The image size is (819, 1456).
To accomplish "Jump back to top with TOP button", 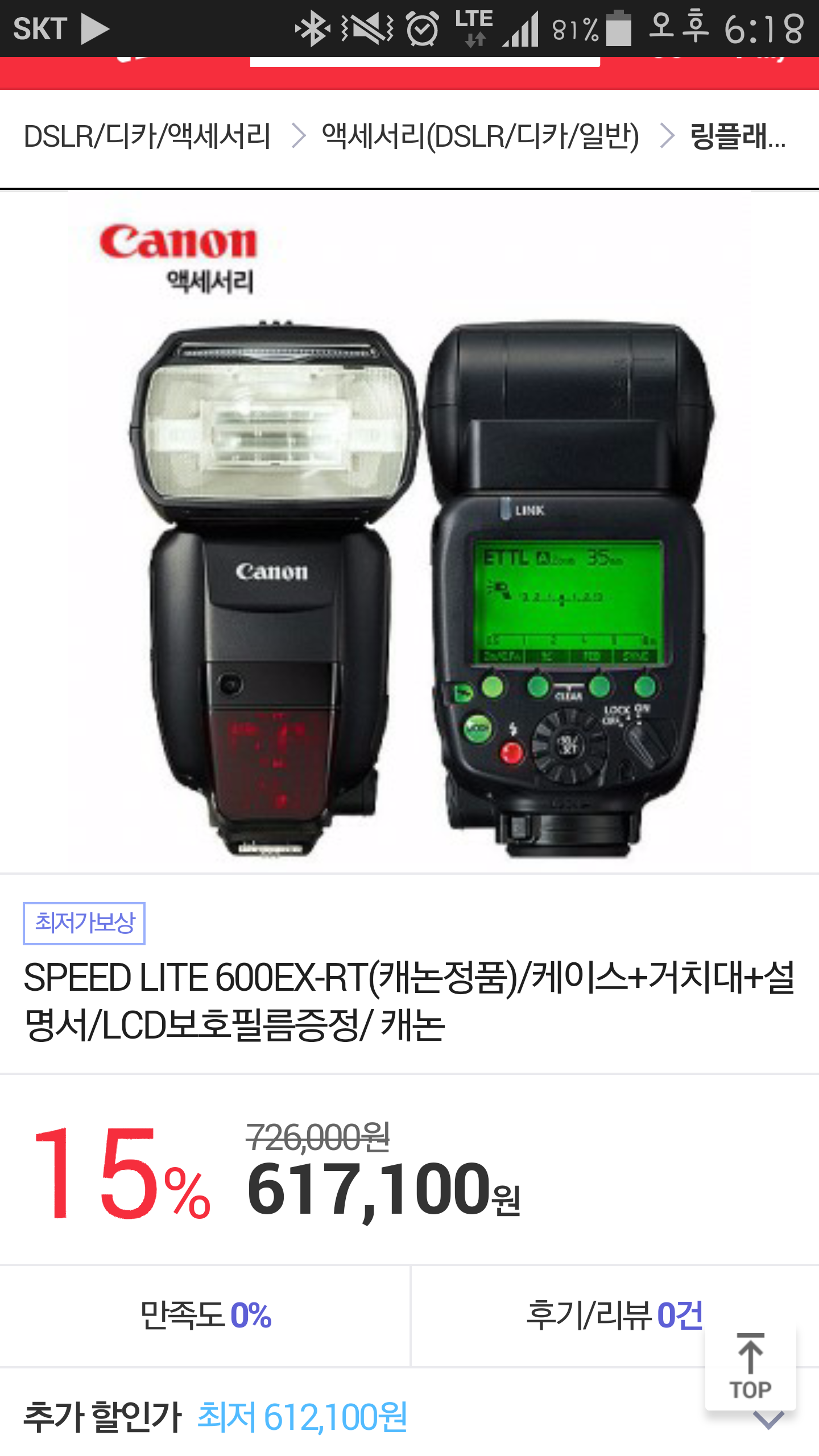I will [750, 1368].
